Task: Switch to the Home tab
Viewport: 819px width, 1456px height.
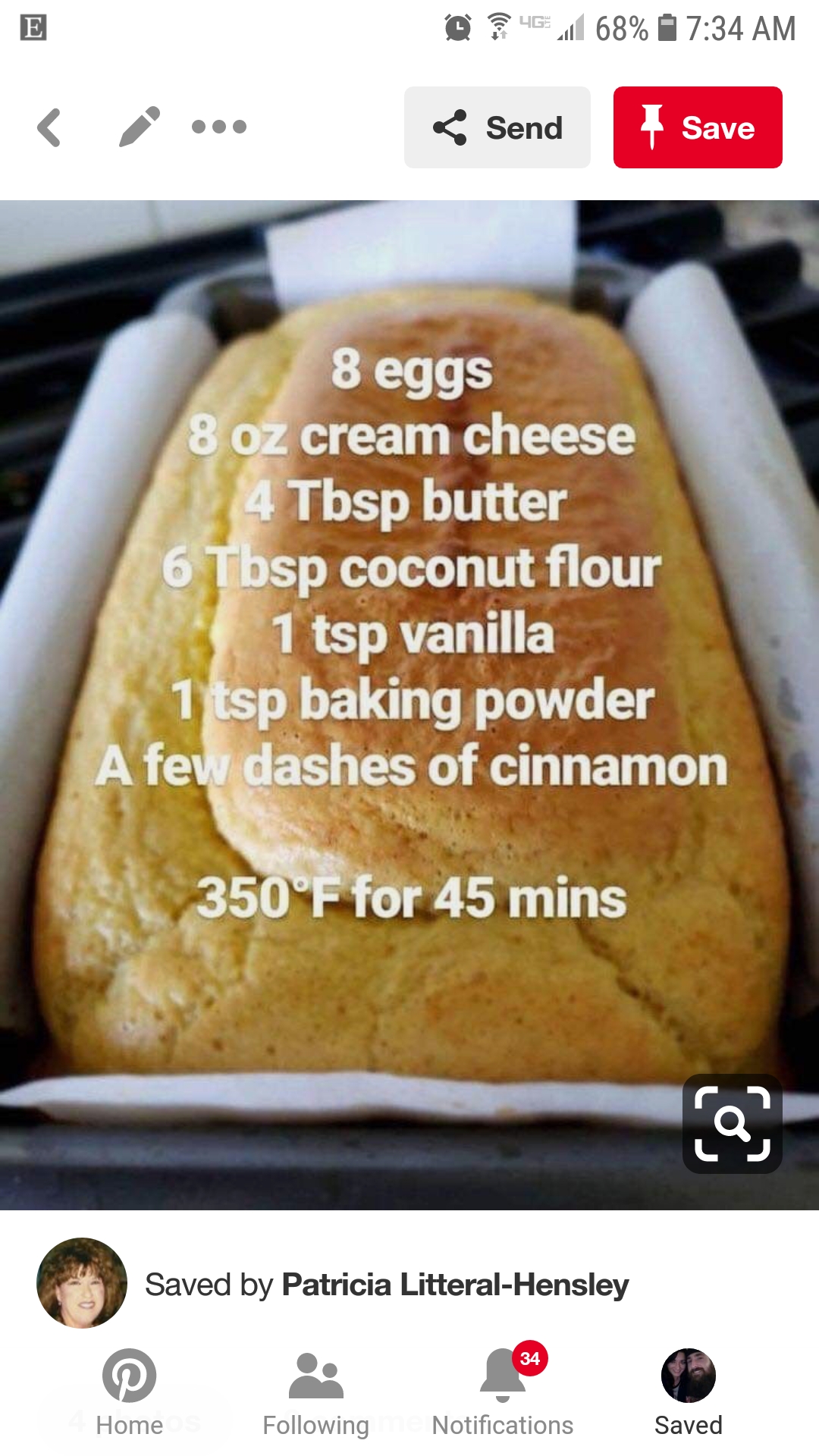Action: (130, 1393)
